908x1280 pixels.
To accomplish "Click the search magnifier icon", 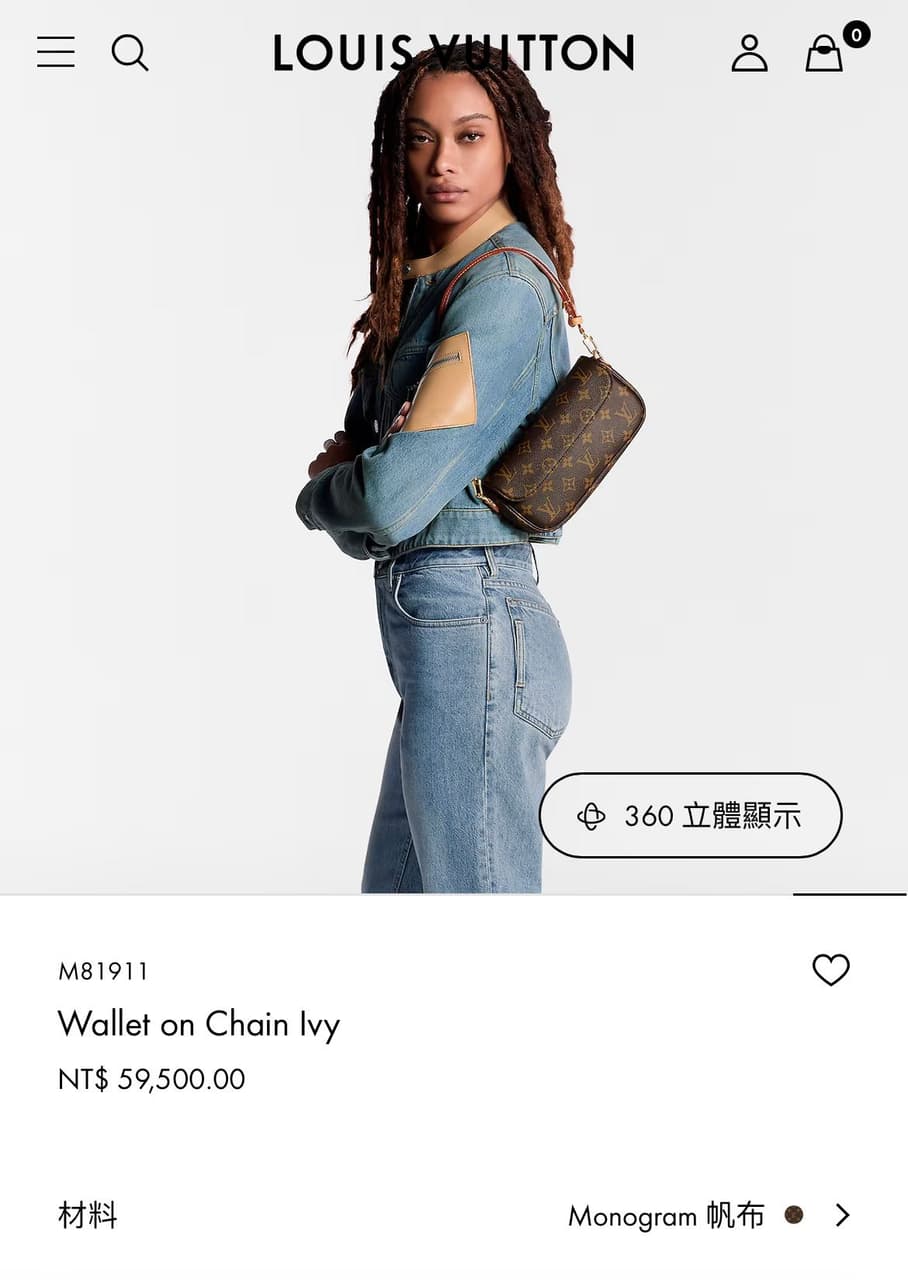I will tap(130, 52).
